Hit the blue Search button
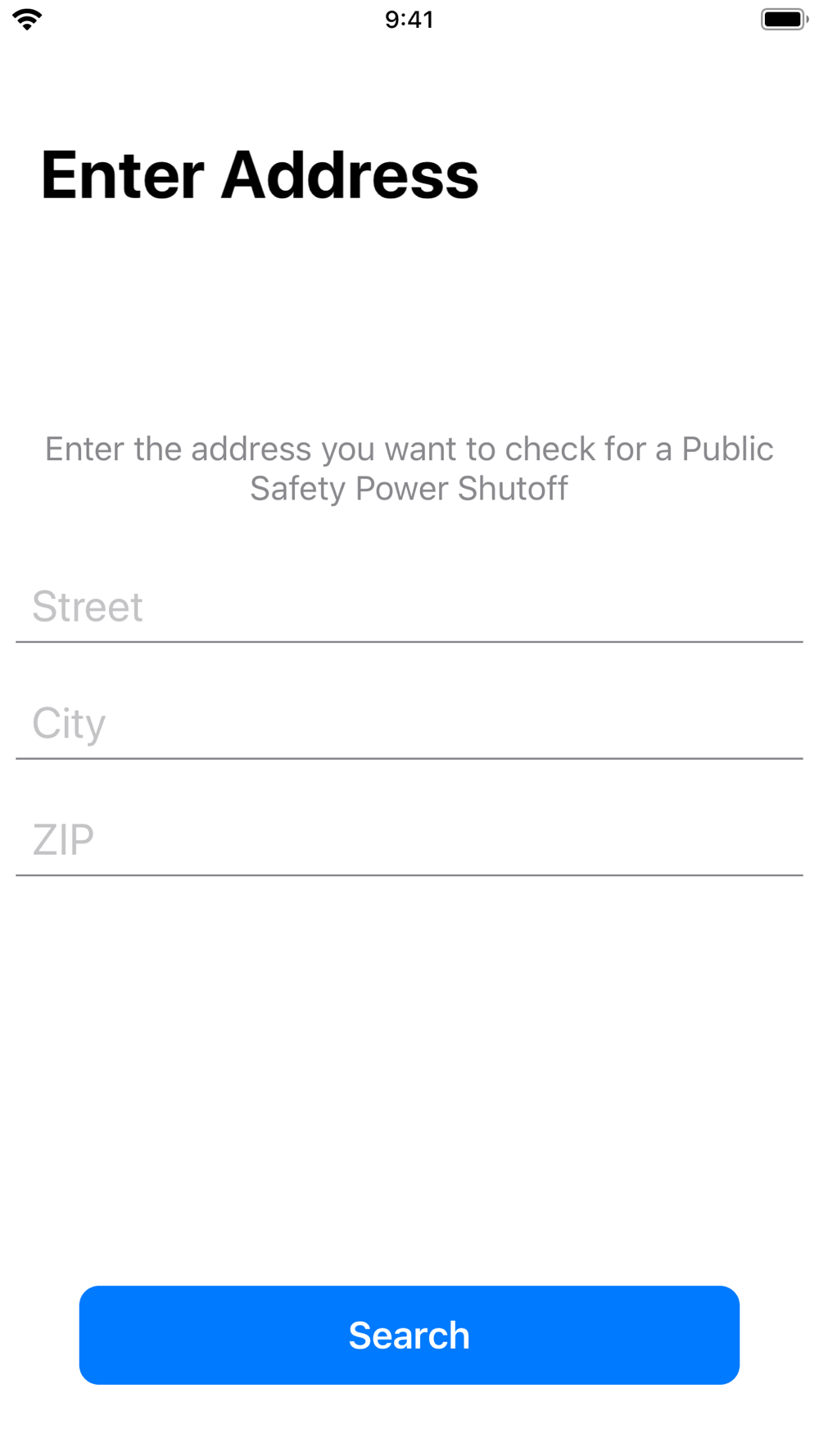Viewport: 819px width, 1456px height. pos(409,1335)
